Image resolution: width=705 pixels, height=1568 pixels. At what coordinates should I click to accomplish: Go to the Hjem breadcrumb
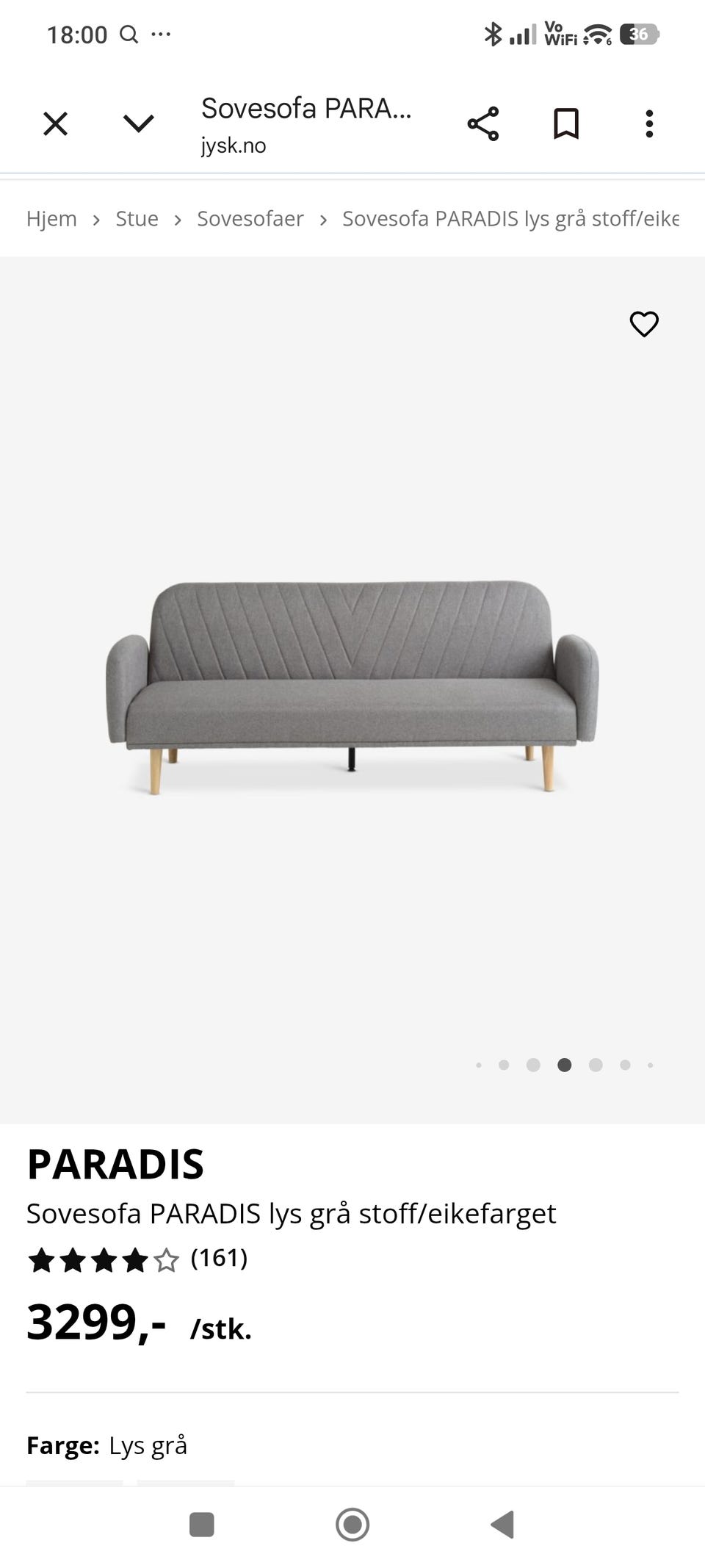pyautogui.click(x=51, y=219)
